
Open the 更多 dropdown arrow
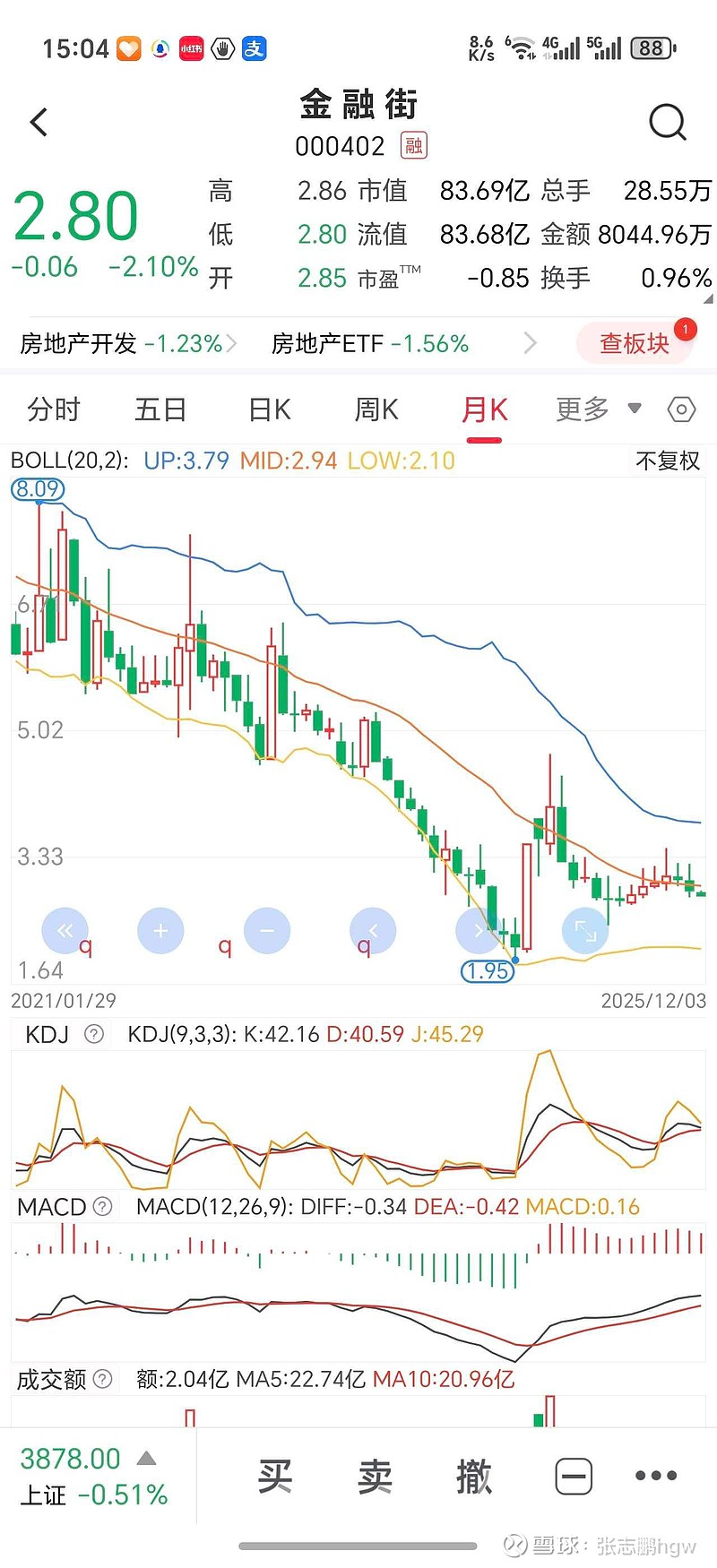[635, 409]
